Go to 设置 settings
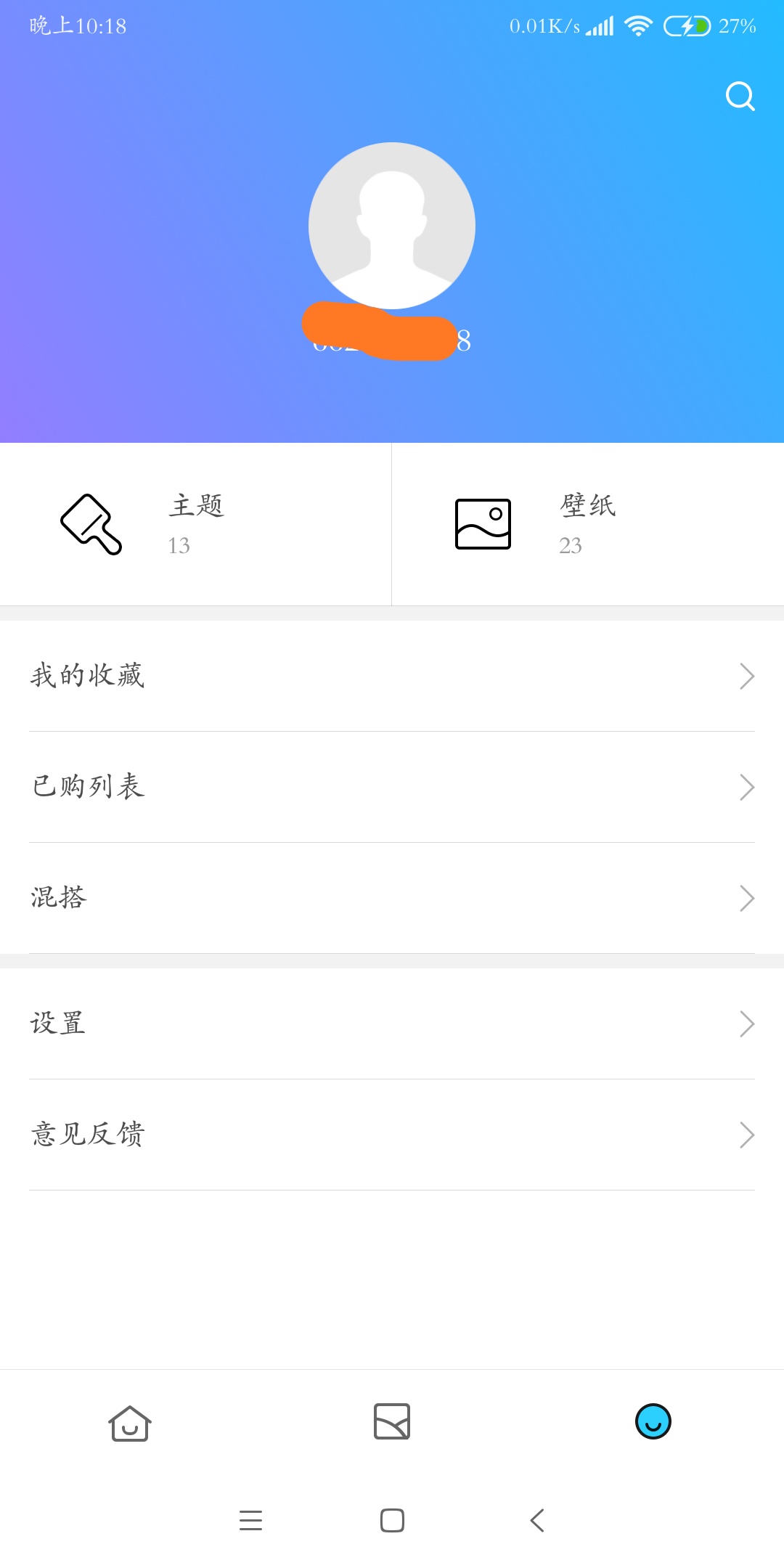 (392, 1024)
